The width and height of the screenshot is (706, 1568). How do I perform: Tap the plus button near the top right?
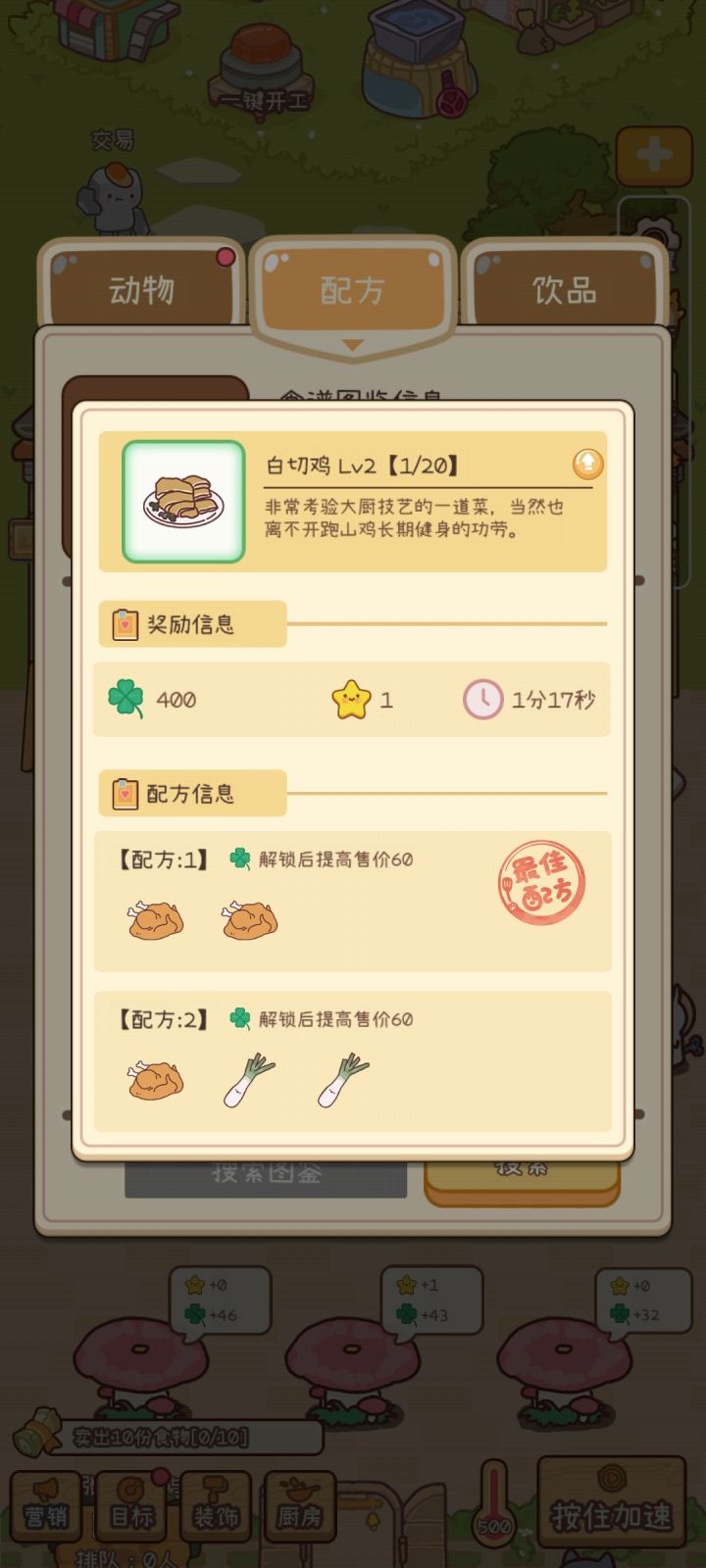click(655, 155)
